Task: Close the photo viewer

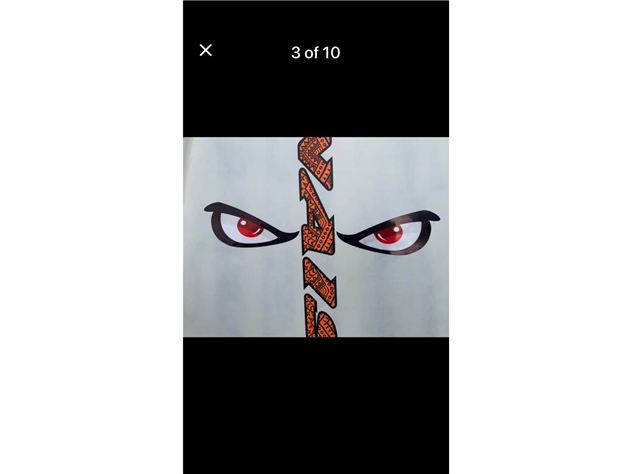Action: click(x=206, y=50)
